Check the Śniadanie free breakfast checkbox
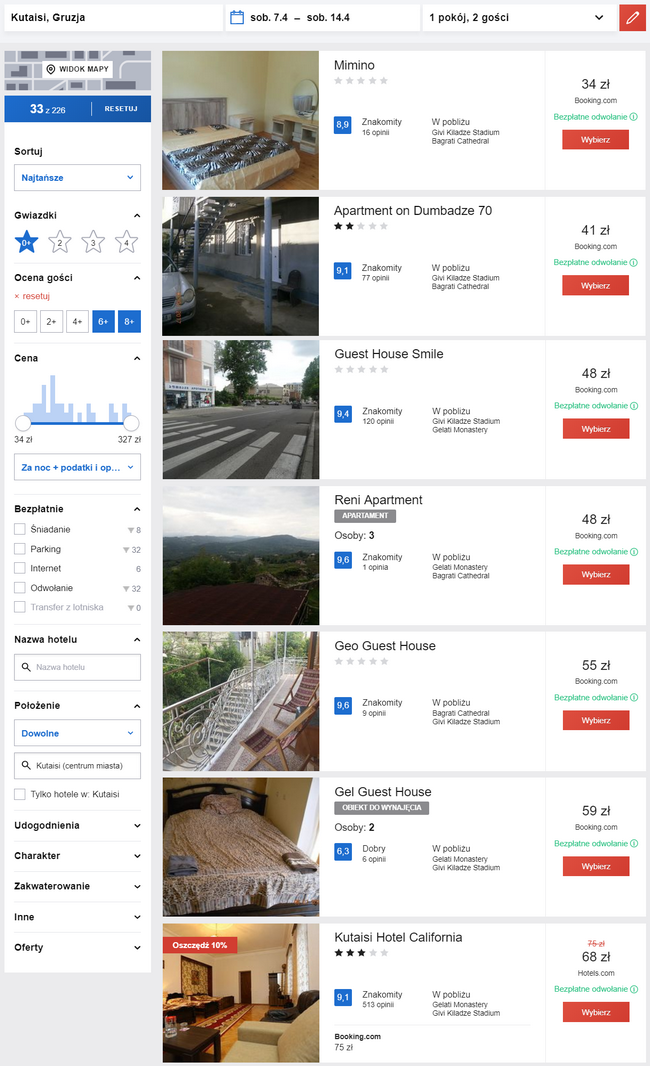Screen dimensions: 650x1066 coord(20,529)
